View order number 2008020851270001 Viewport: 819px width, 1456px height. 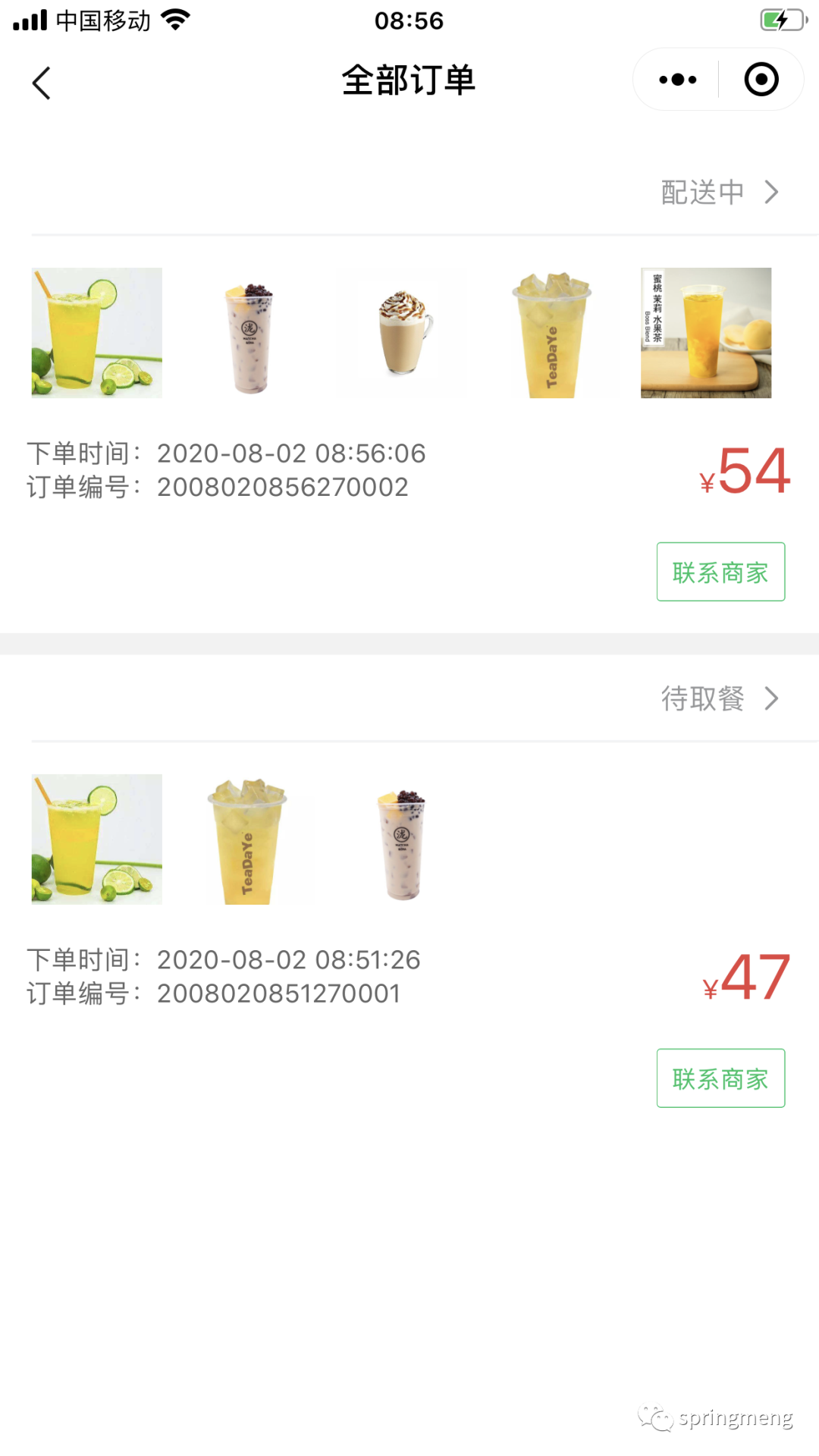tap(278, 993)
